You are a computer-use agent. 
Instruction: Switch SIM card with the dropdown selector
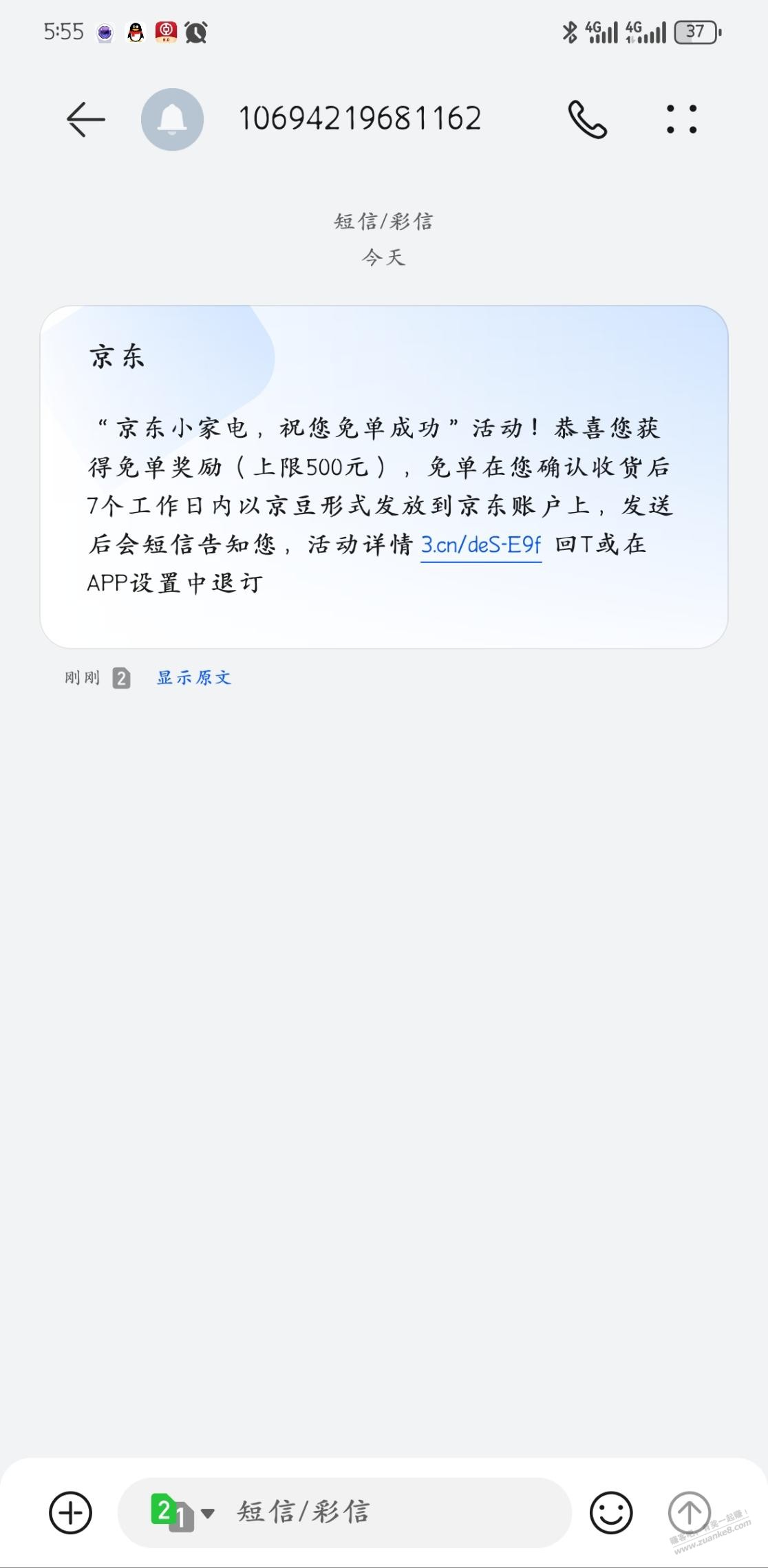tap(182, 1512)
